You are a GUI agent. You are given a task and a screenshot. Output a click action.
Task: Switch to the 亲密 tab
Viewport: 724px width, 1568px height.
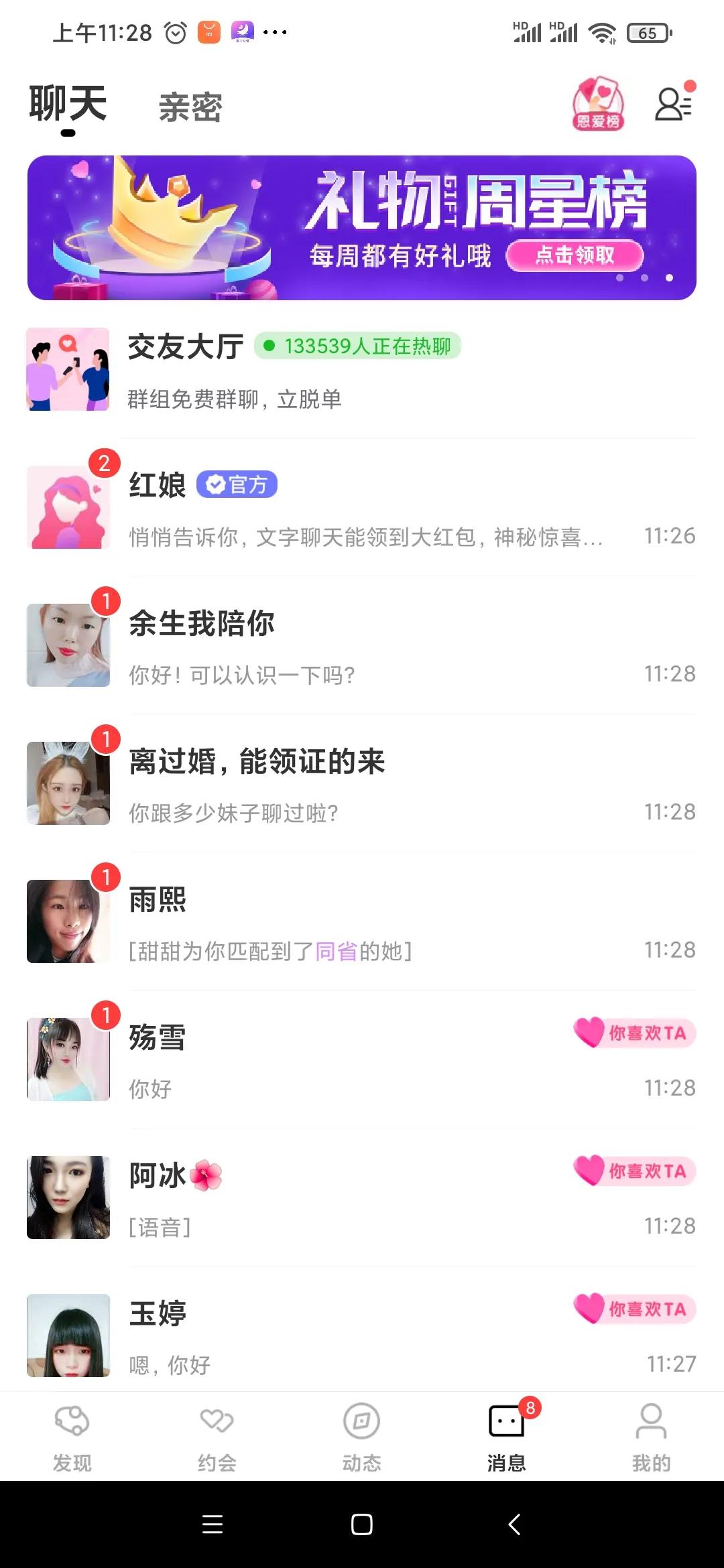coord(190,107)
